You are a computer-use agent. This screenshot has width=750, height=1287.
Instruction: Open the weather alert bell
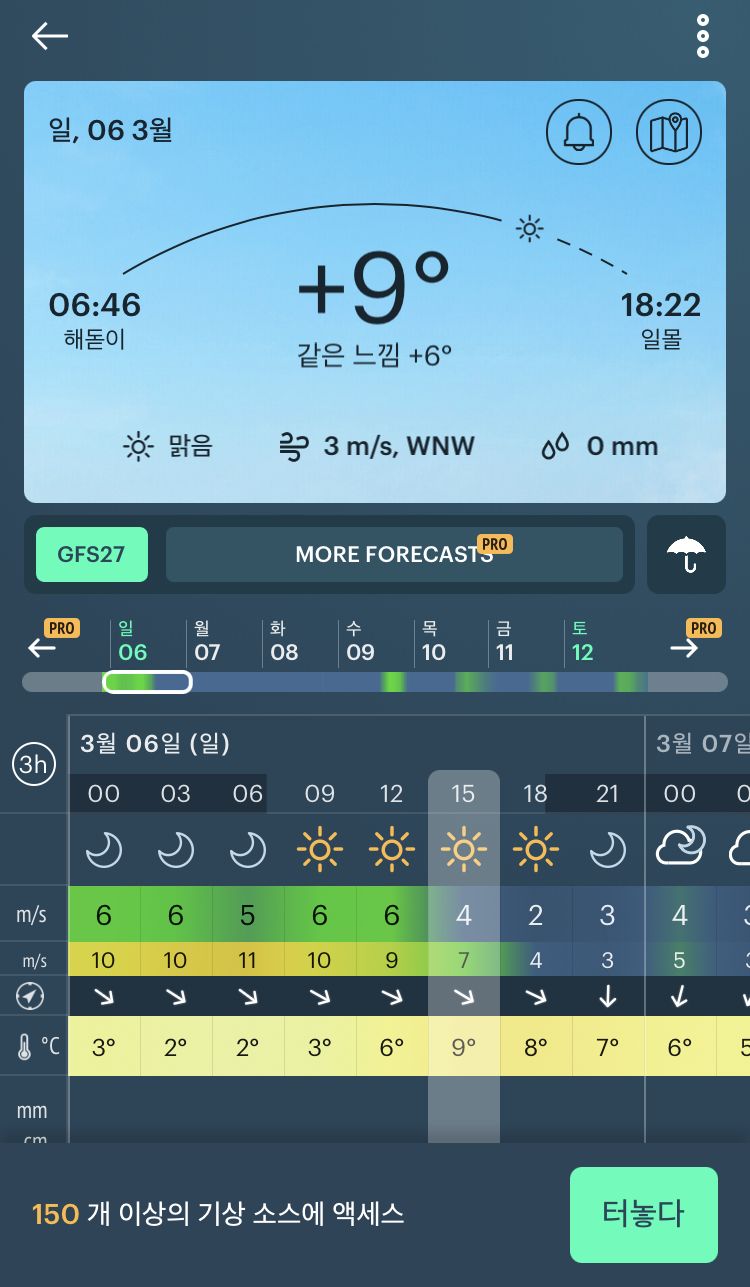pos(578,132)
